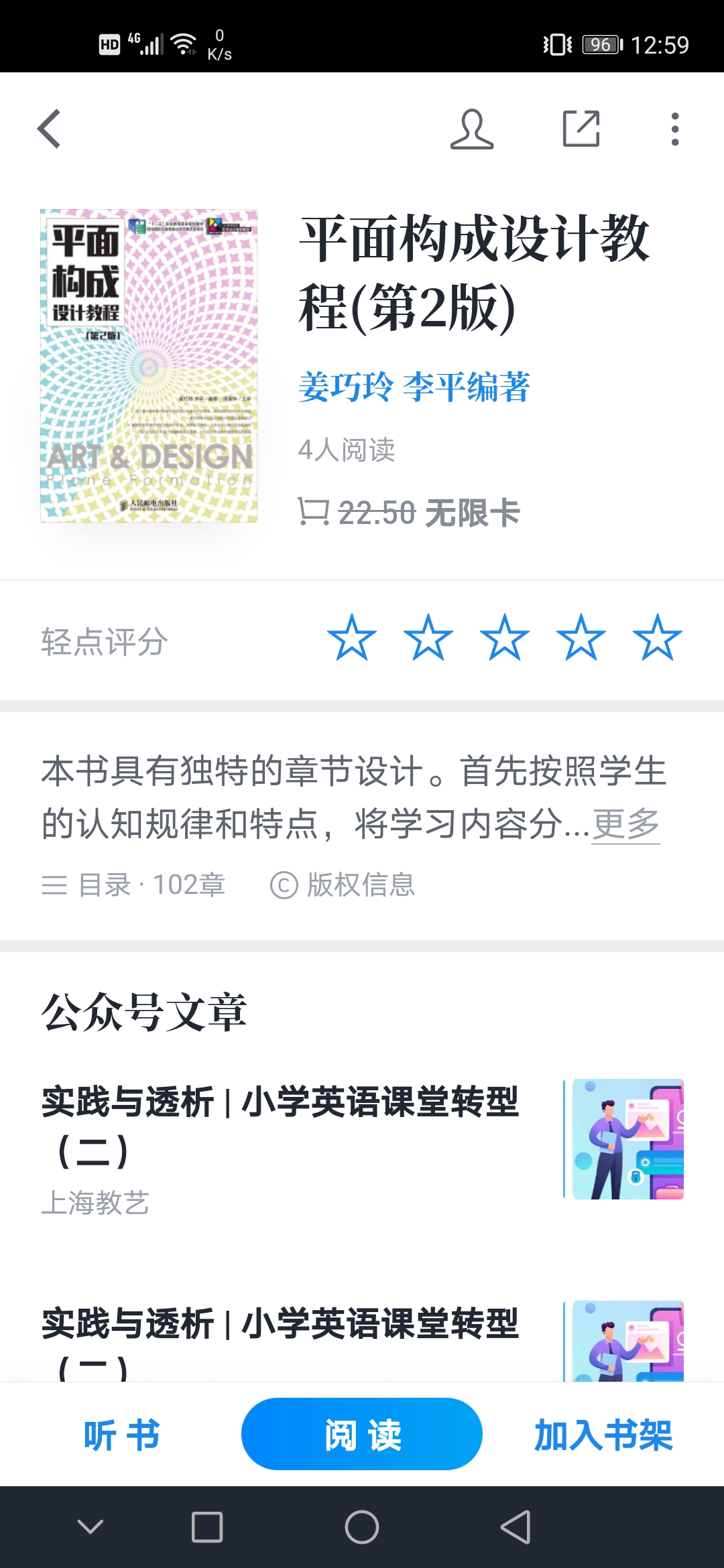Open article 小学英语课堂转型（二）
The width and height of the screenshot is (724, 1568).
click(280, 1126)
